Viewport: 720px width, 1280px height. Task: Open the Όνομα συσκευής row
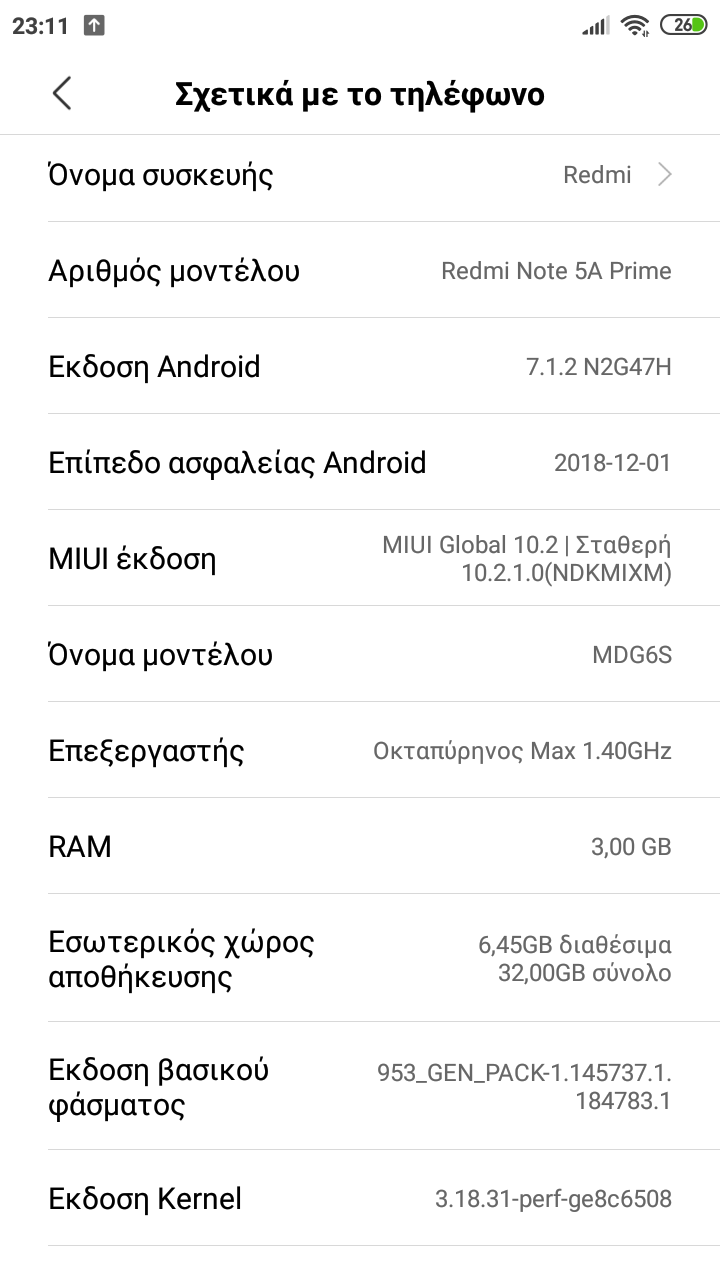tap(360, 175)
